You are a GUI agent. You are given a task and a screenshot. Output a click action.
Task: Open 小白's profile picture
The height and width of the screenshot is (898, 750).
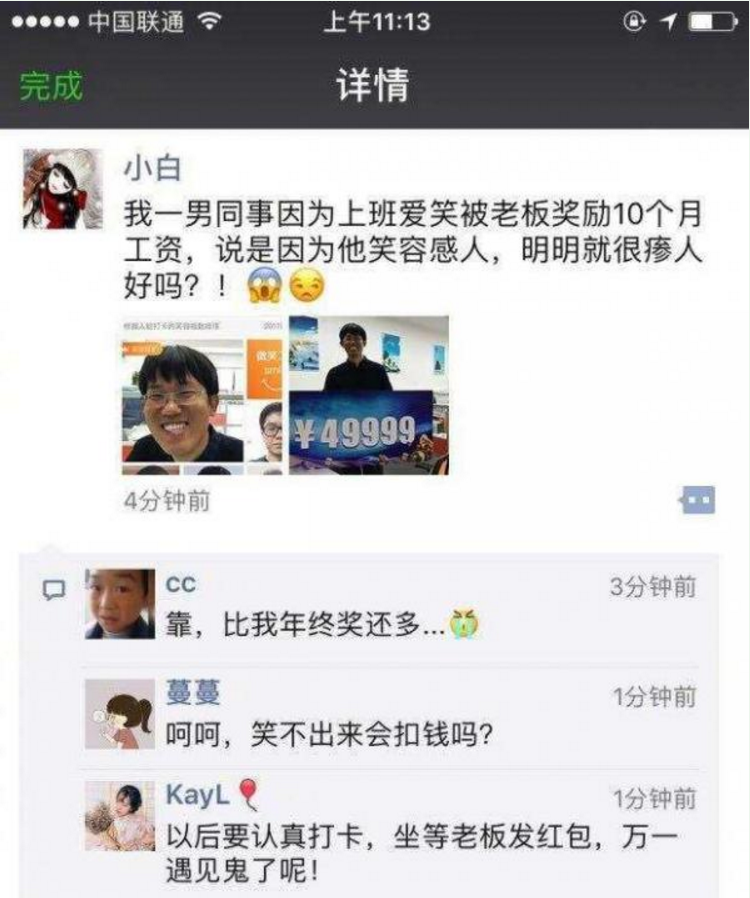click(62, 189)
